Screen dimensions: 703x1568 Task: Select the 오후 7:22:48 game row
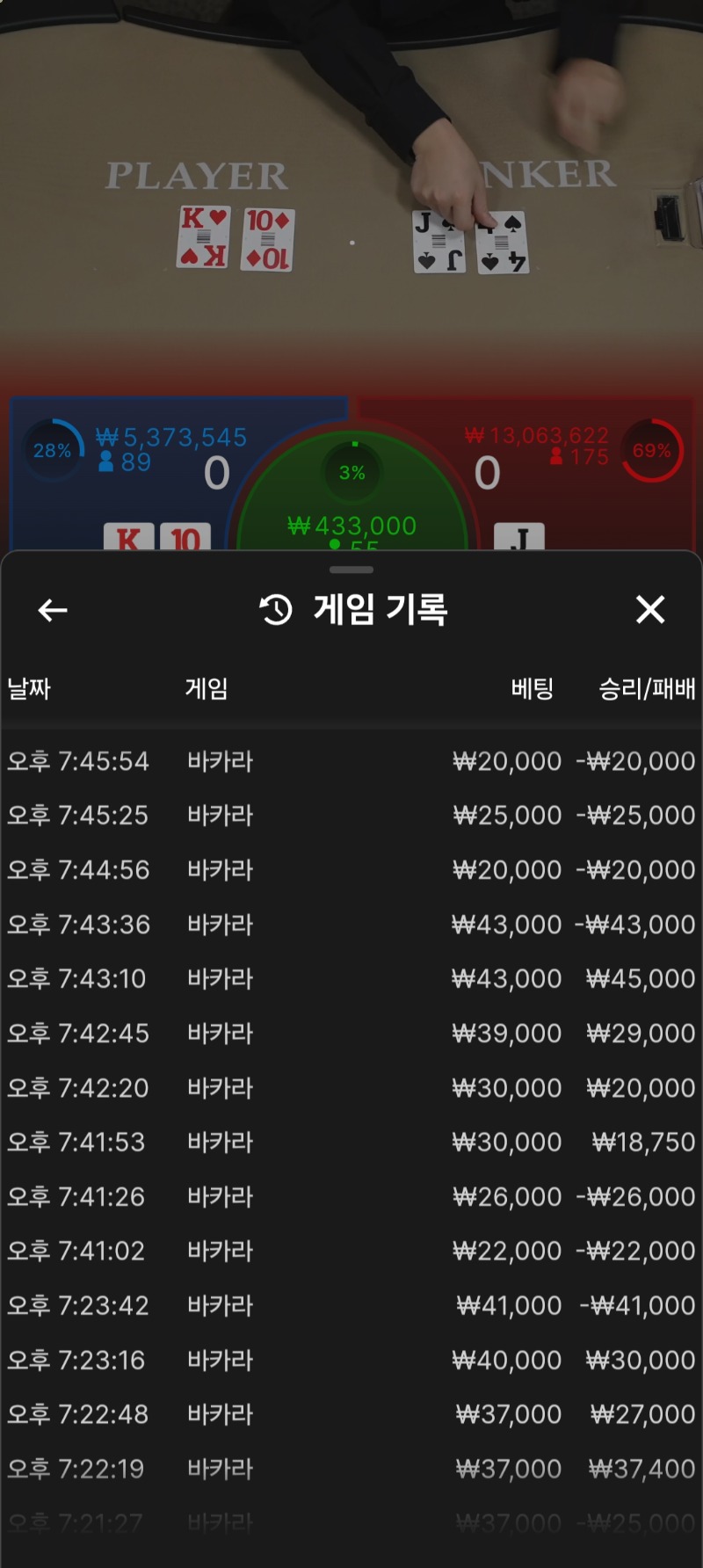tap(351, 1415)
